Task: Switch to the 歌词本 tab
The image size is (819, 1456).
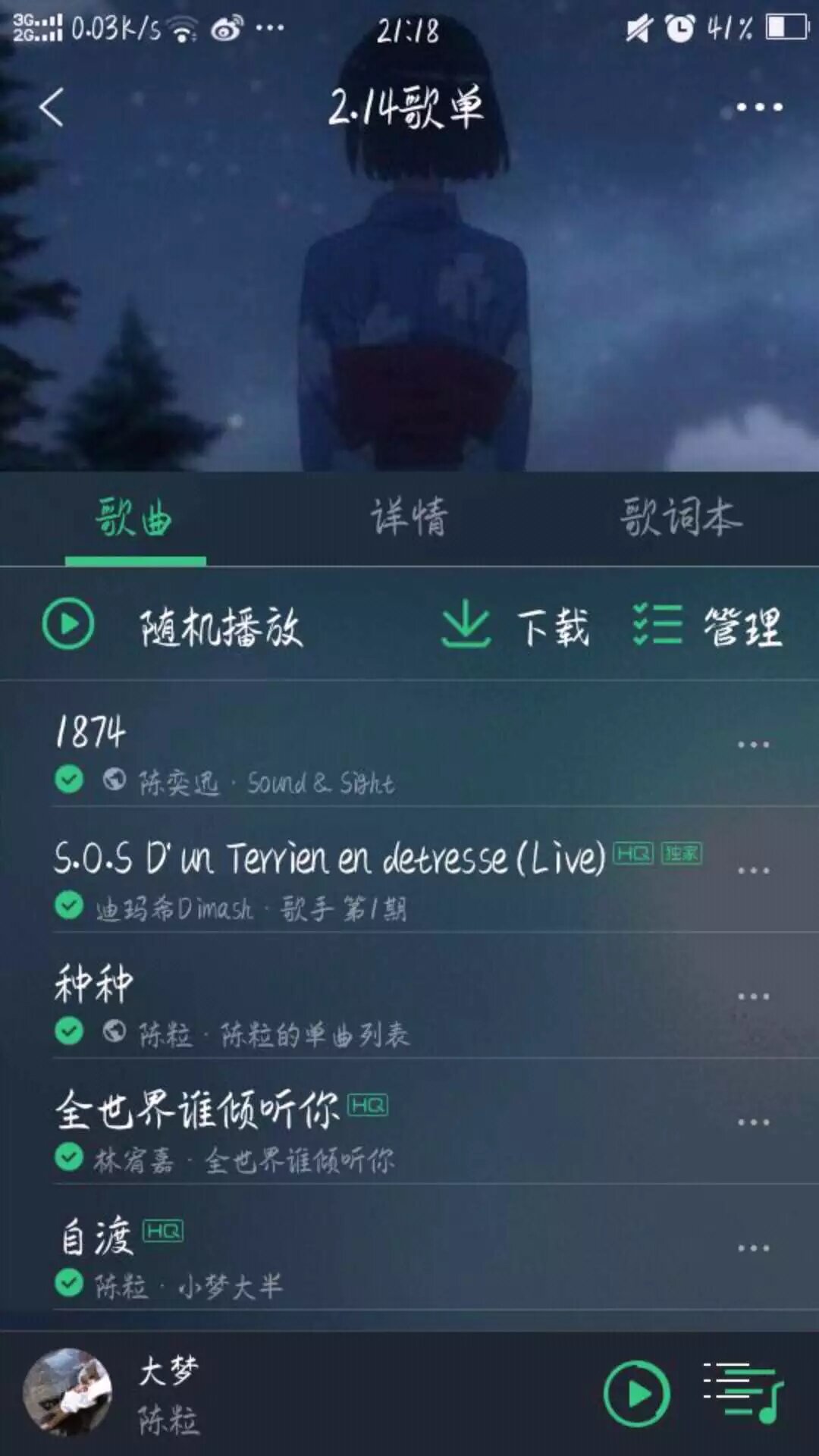Action: click(680, 518)
